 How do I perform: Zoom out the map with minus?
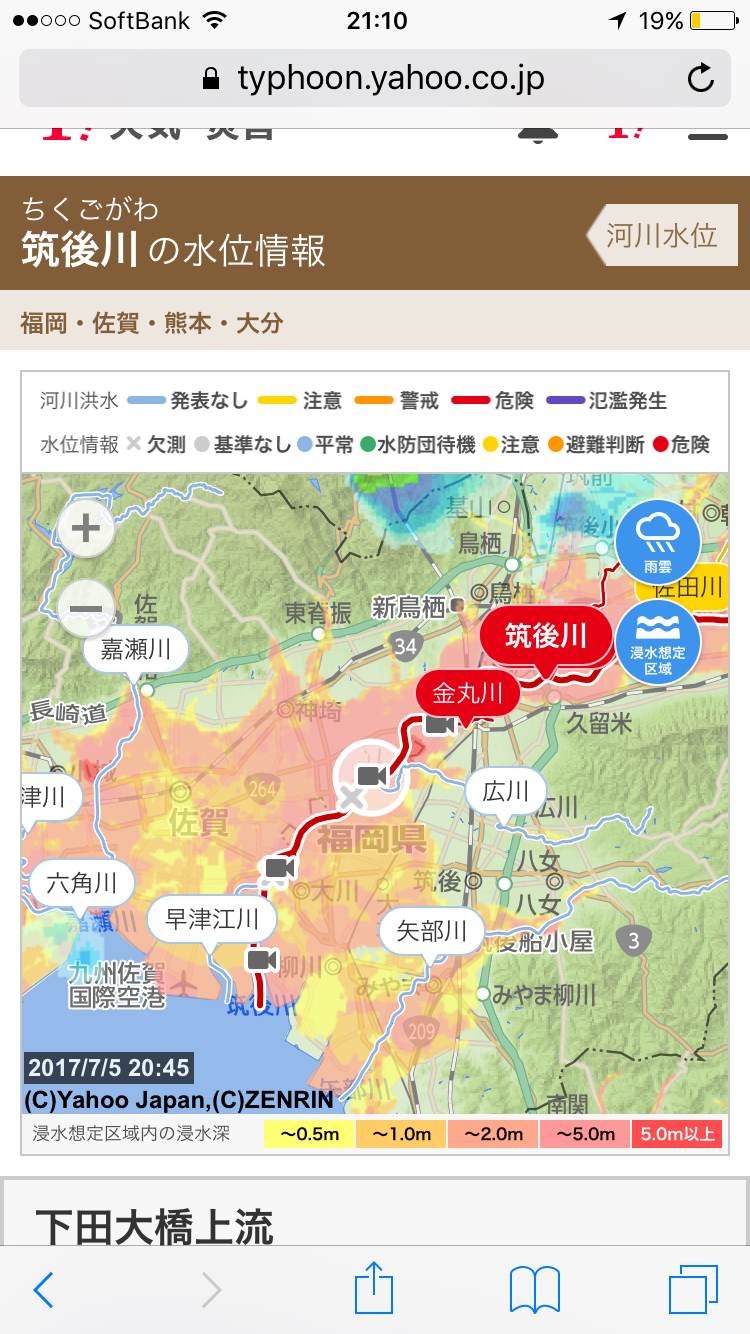(86, 608)
